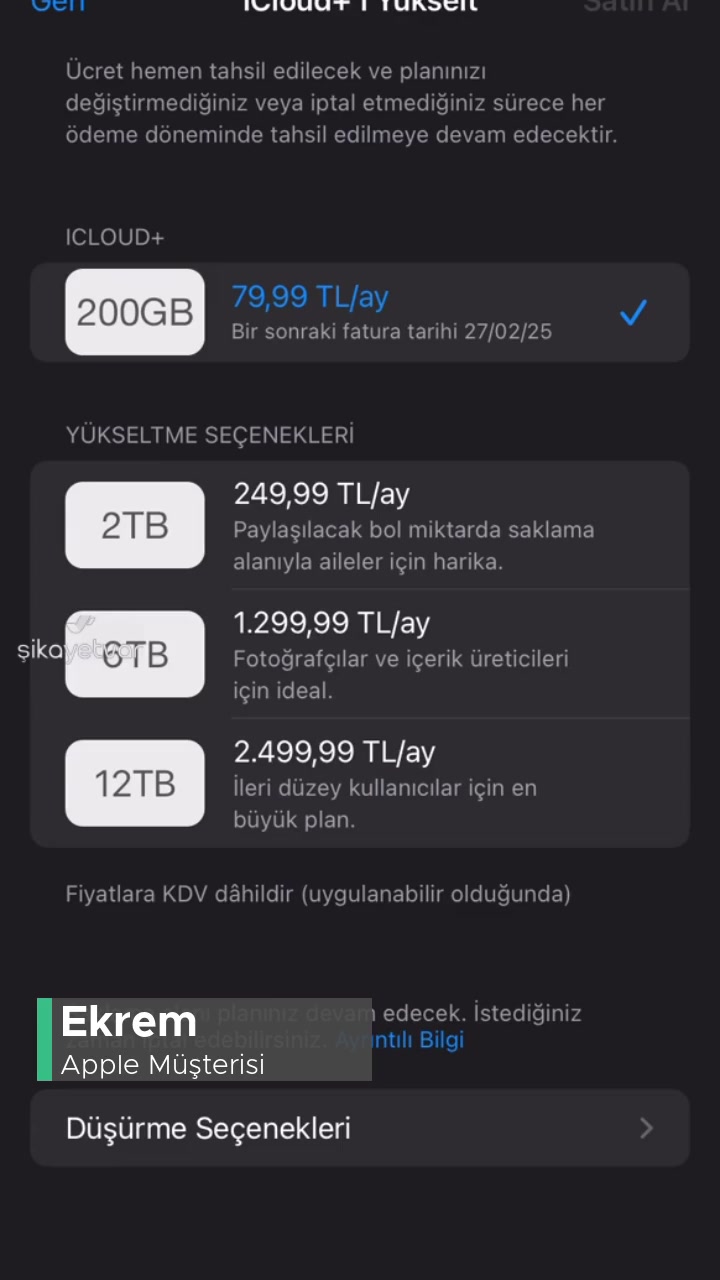The width and height of the screenshot is (720, 1280).
Task: Tap the 6TB plan storage icon
Action: click(x=134, y=654)
